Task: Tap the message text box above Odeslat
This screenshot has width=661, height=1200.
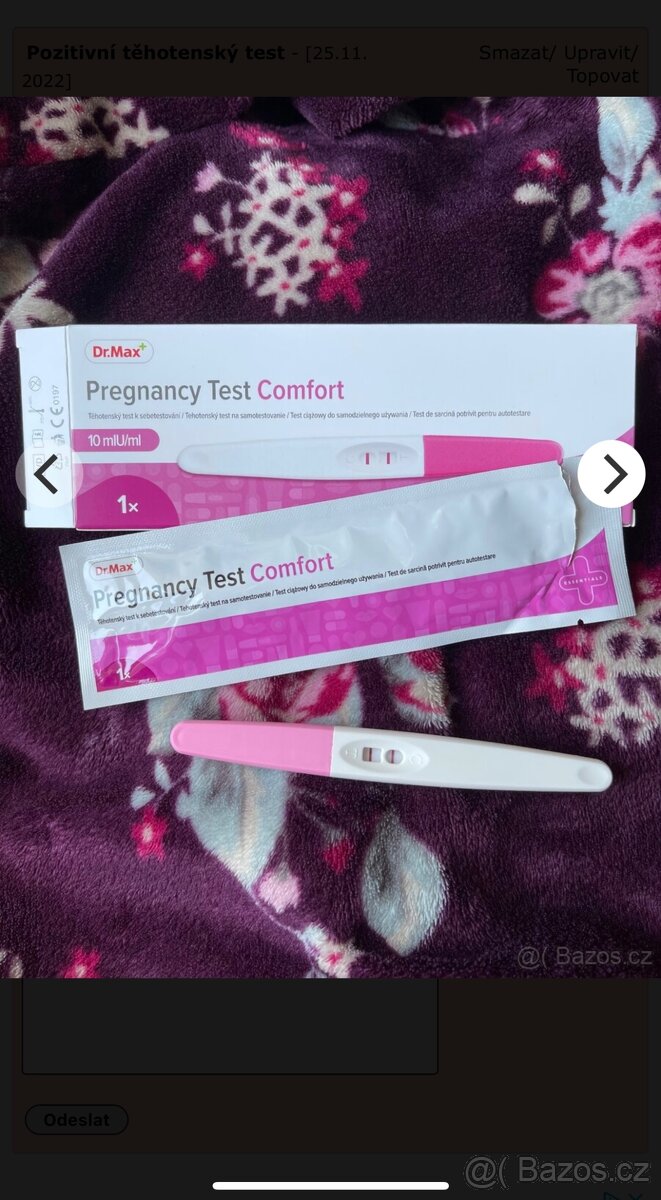Action: click(230, 1026)
